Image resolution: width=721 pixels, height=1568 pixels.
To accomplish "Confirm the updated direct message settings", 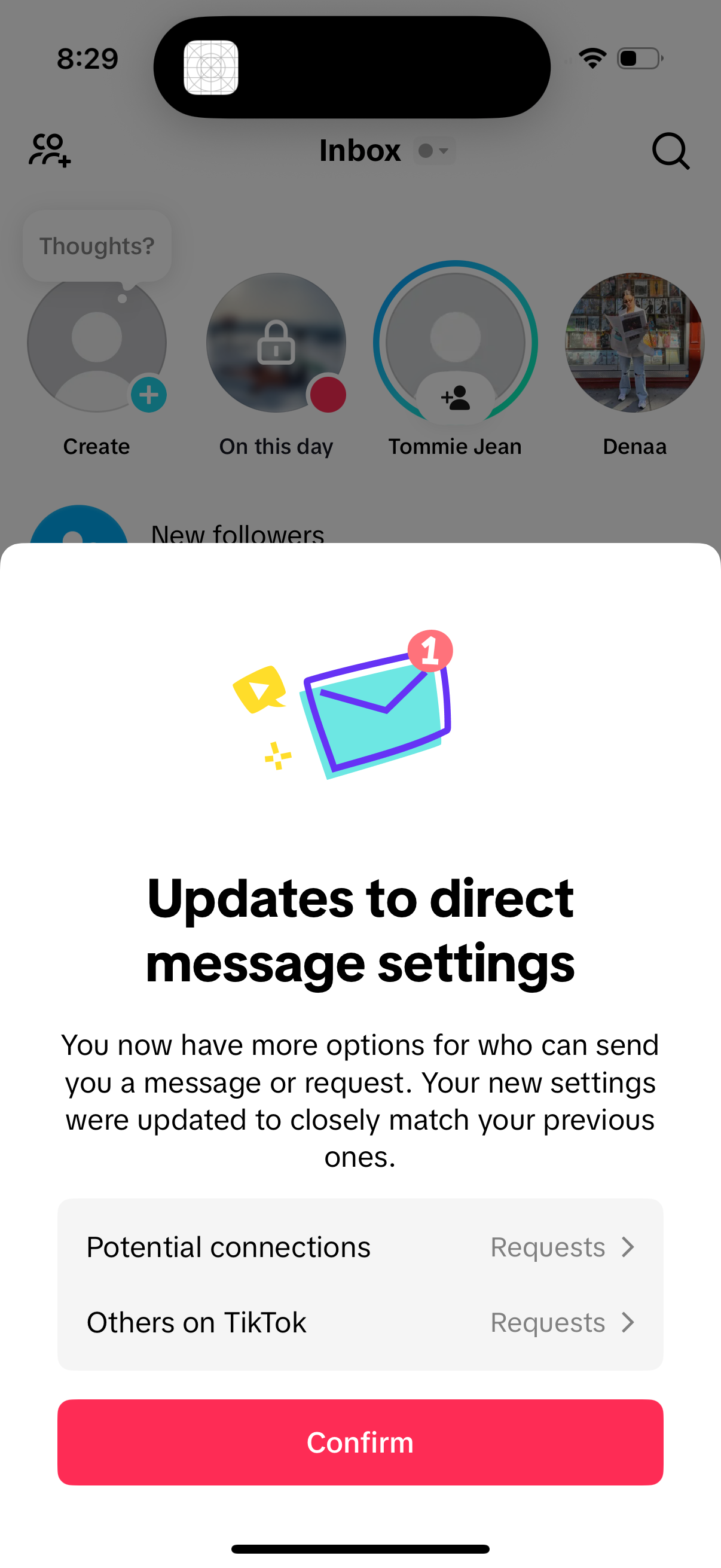I will click(x=360, y=1442).
